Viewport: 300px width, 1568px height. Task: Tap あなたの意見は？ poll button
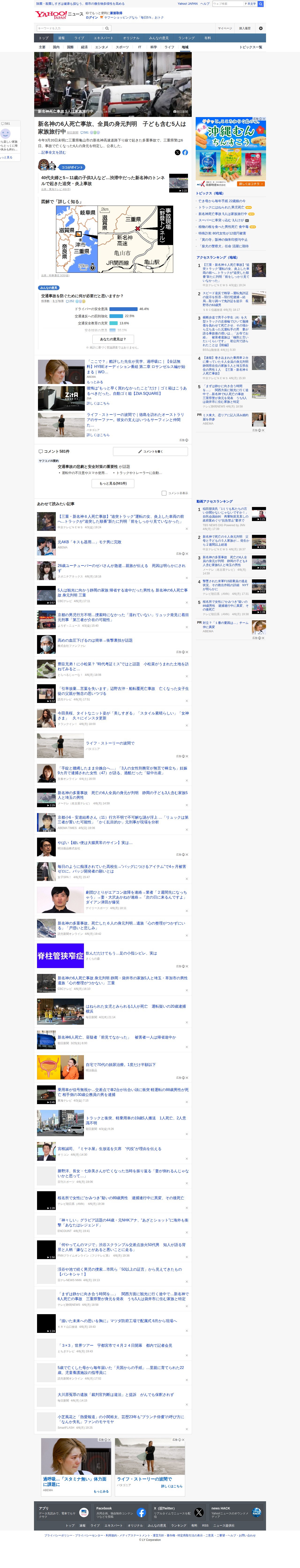click(113, 339)
